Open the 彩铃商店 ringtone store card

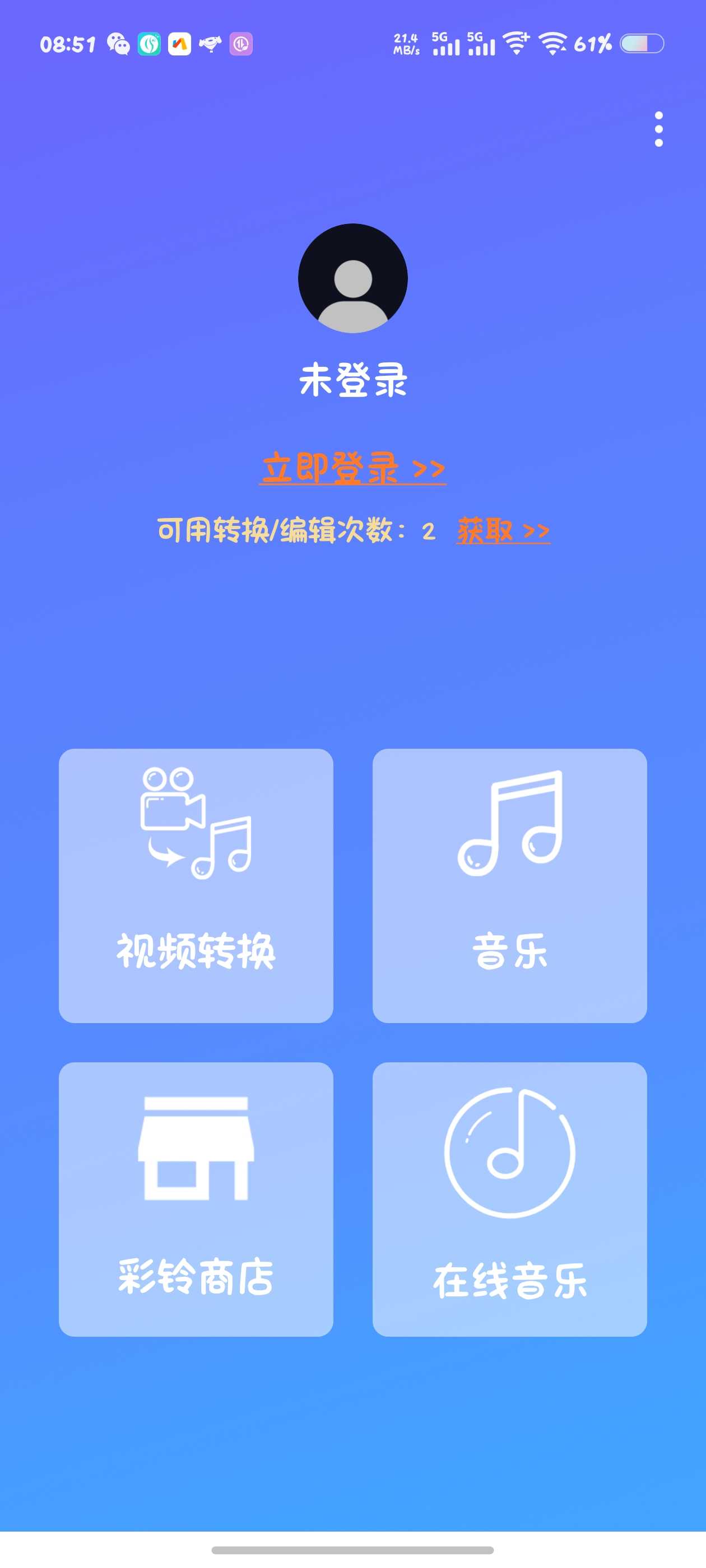[196, 1198]
